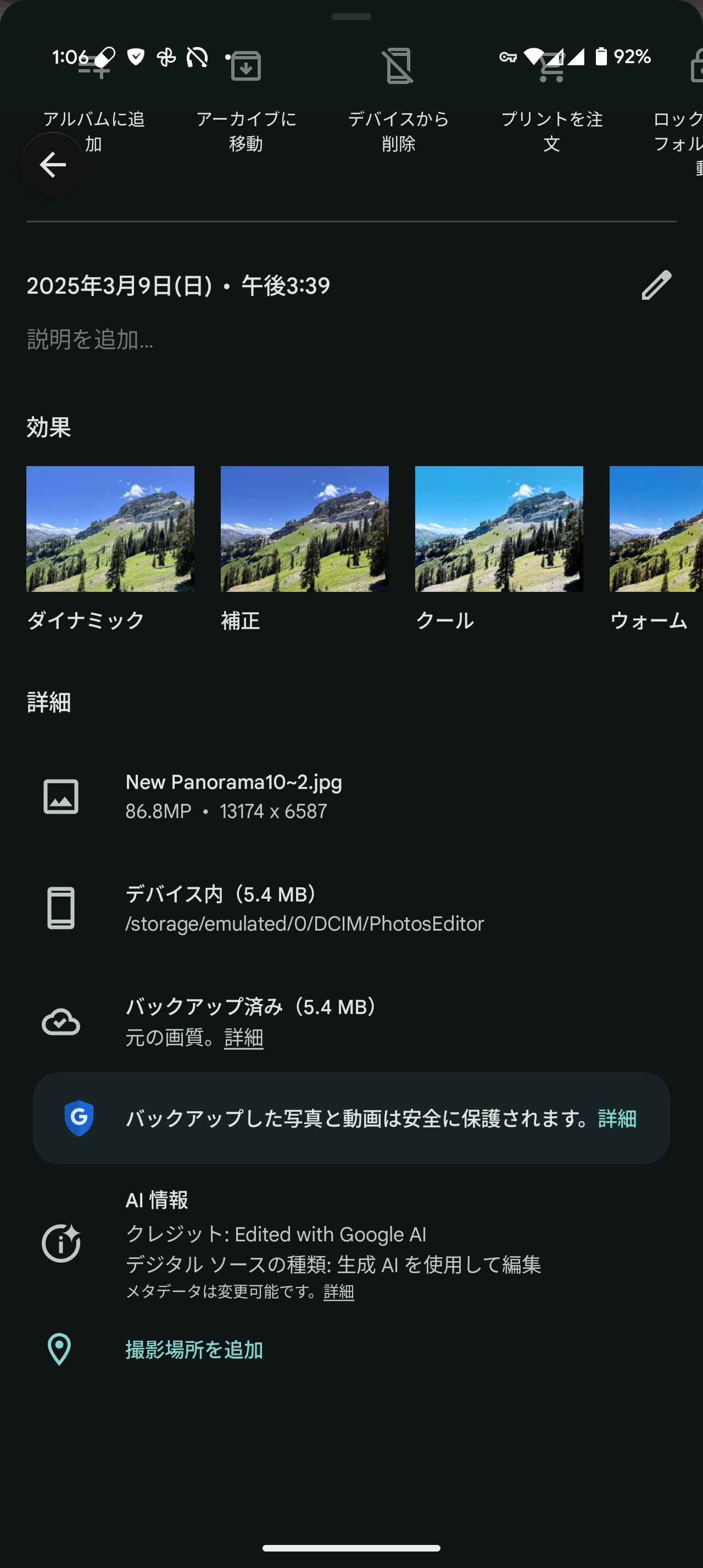Open 詳細 link in backup protection banner

[x=617, y=1118]
